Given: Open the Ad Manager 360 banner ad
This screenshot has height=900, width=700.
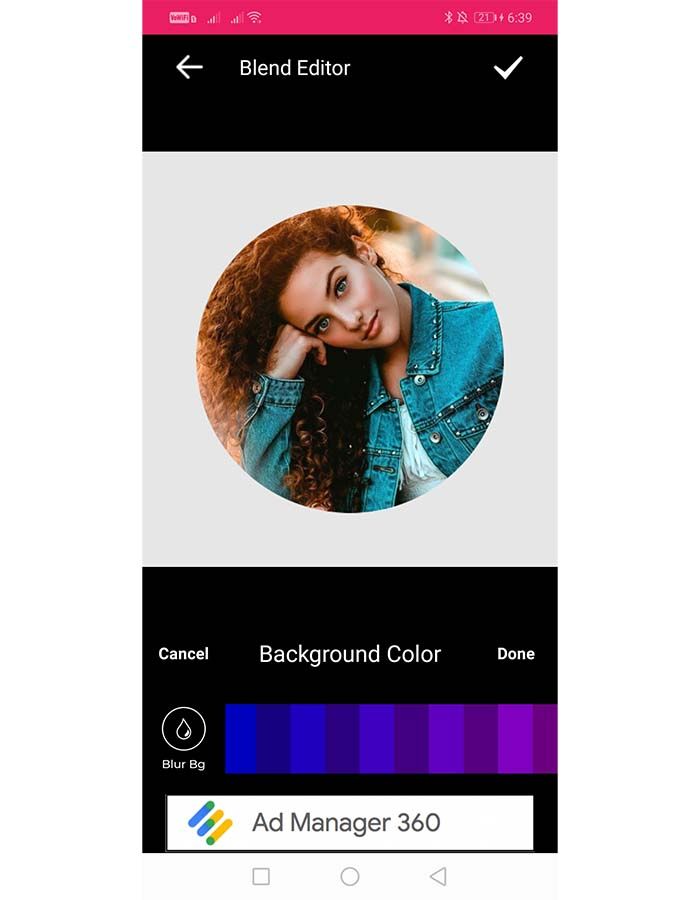Looking at the screenshot, I should point(349,823).
